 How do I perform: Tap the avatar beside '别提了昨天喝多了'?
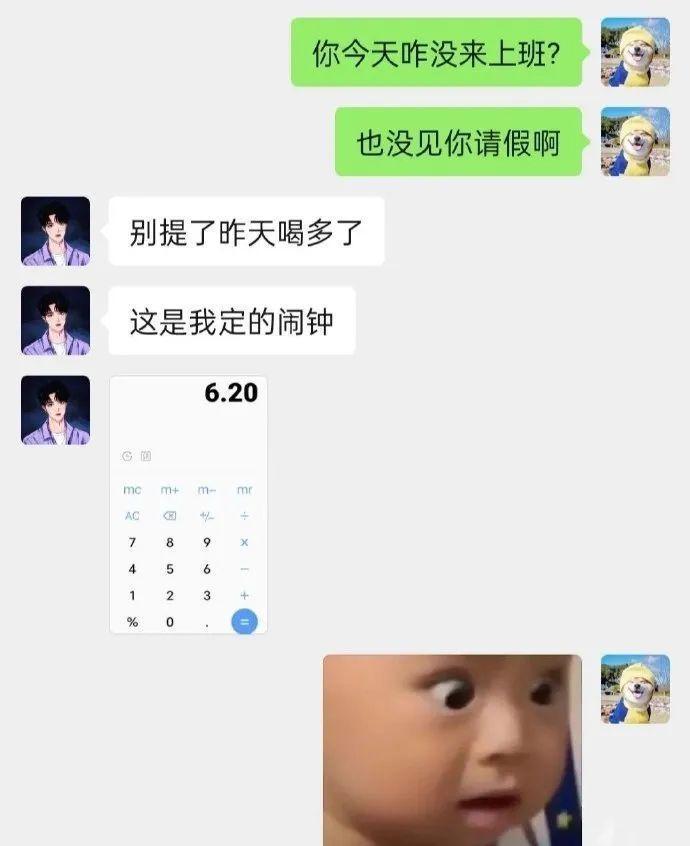point(56,231)
